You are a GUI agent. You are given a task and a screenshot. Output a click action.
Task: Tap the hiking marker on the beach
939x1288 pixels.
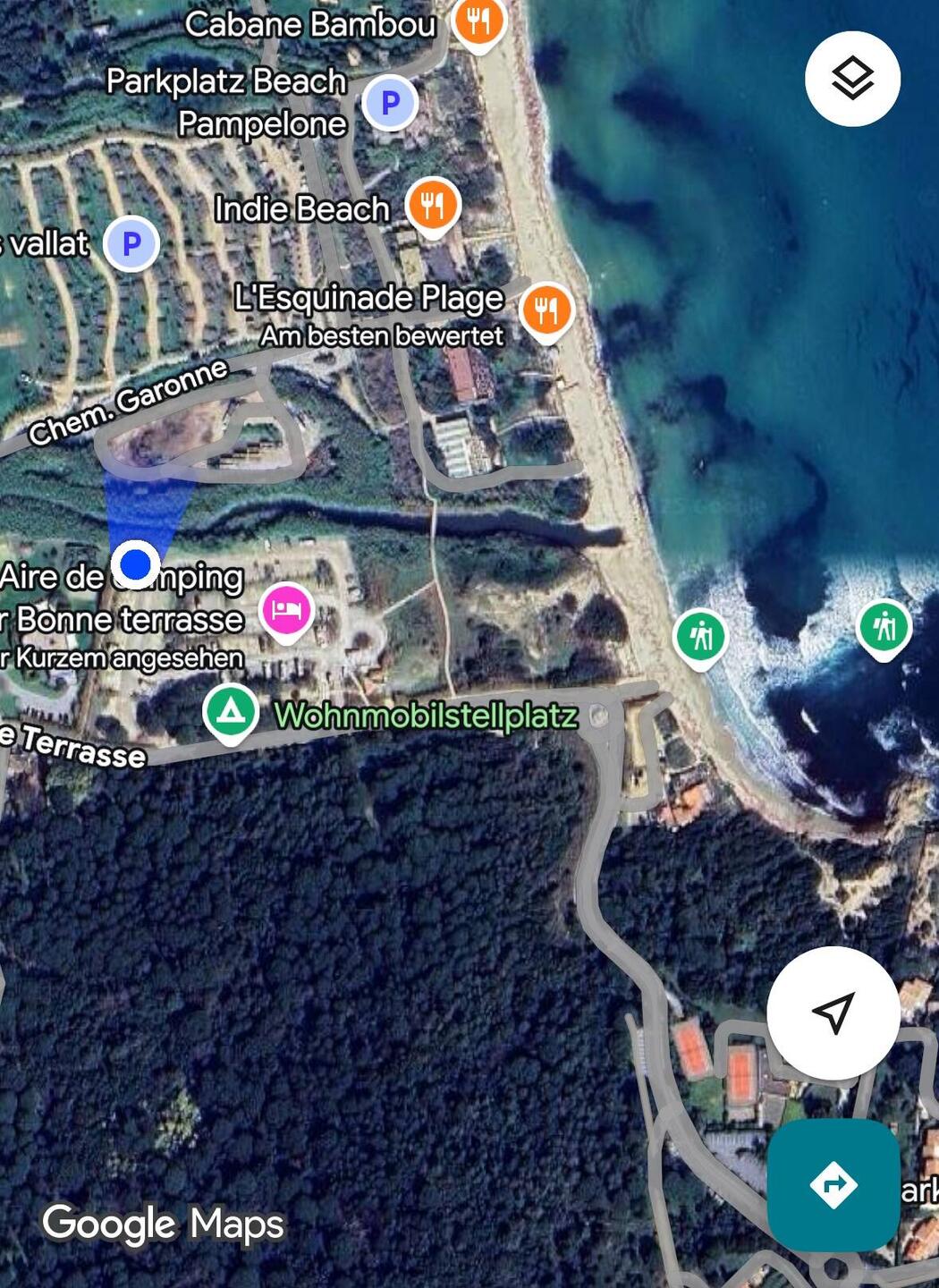pos(700,636)
